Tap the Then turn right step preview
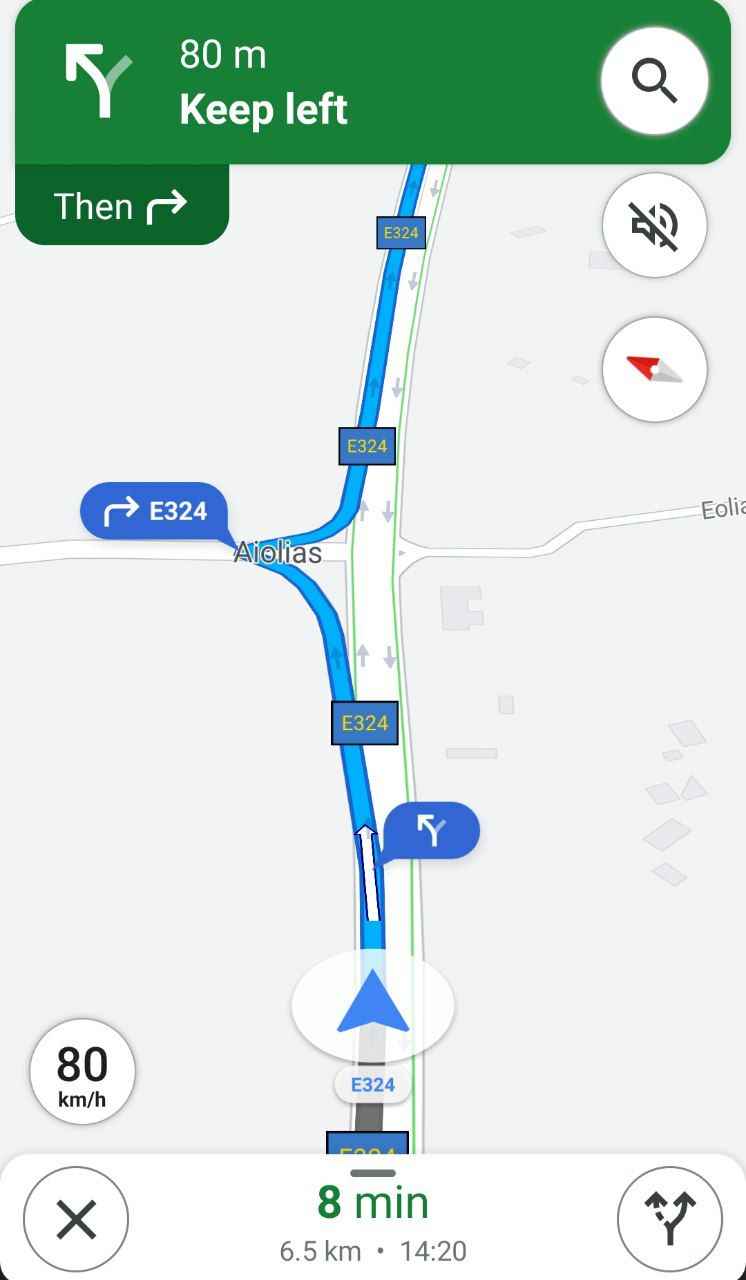Screen dimensions: 746x1280 [x=122, y=205]
